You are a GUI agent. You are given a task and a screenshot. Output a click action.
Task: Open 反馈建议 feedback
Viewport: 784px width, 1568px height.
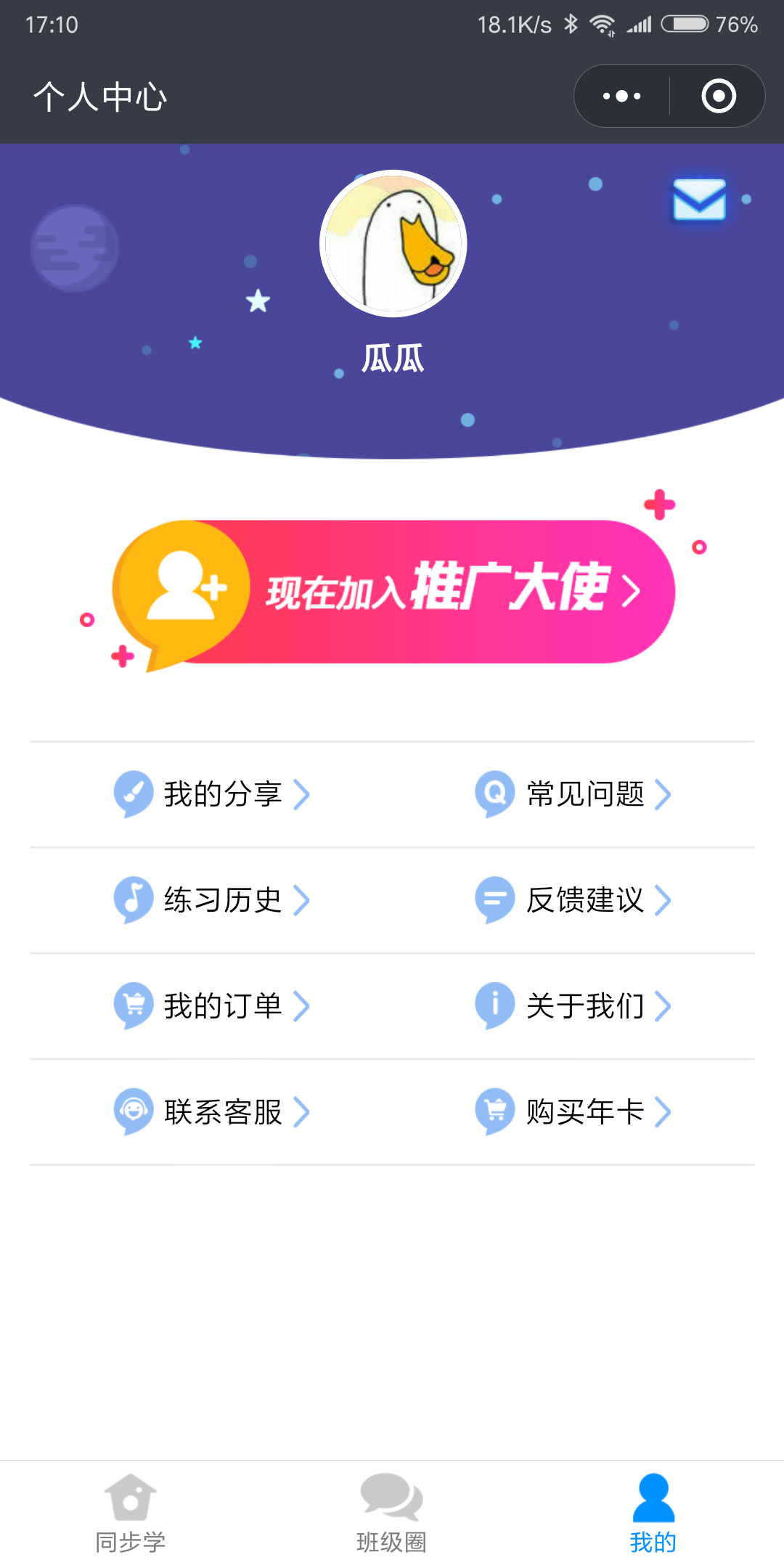point(573,900)
